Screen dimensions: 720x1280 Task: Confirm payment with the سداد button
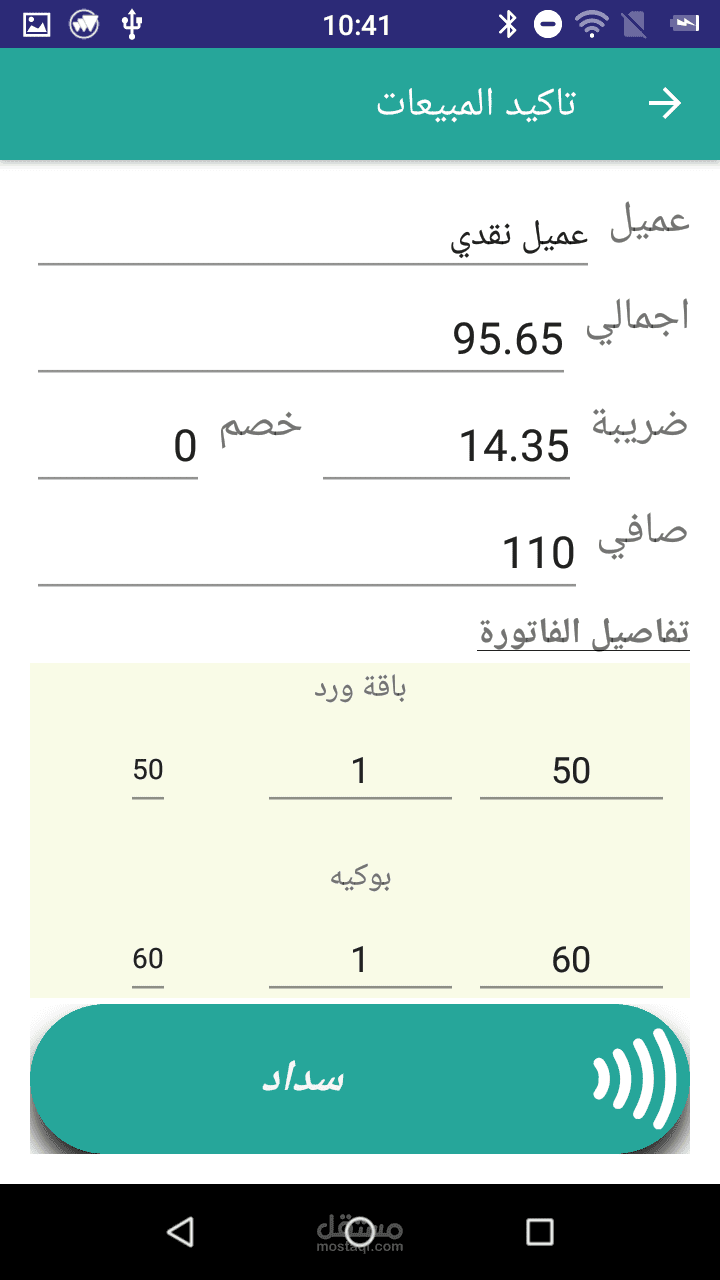360,1079
